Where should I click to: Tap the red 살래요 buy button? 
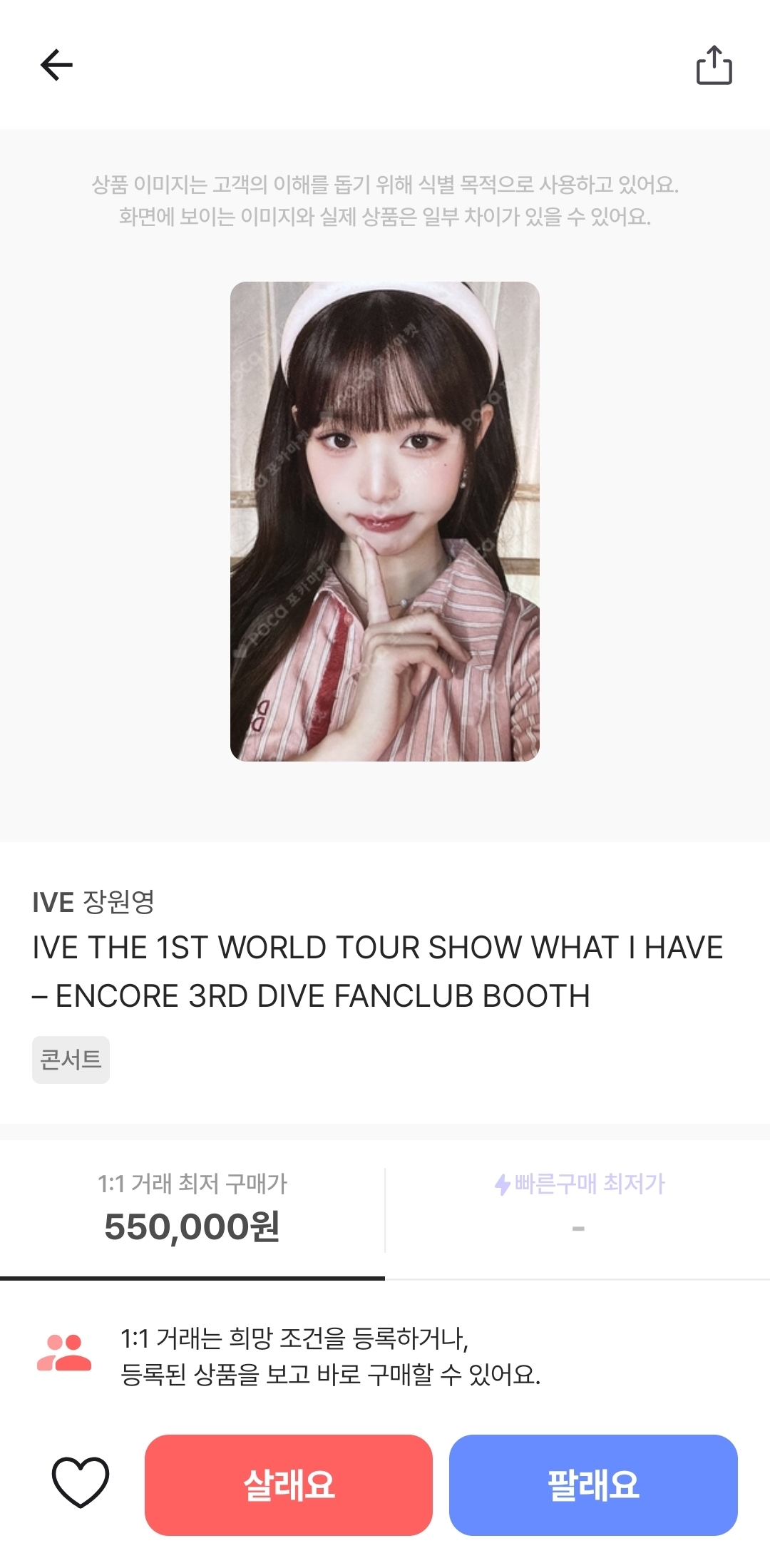(289, 1485)
